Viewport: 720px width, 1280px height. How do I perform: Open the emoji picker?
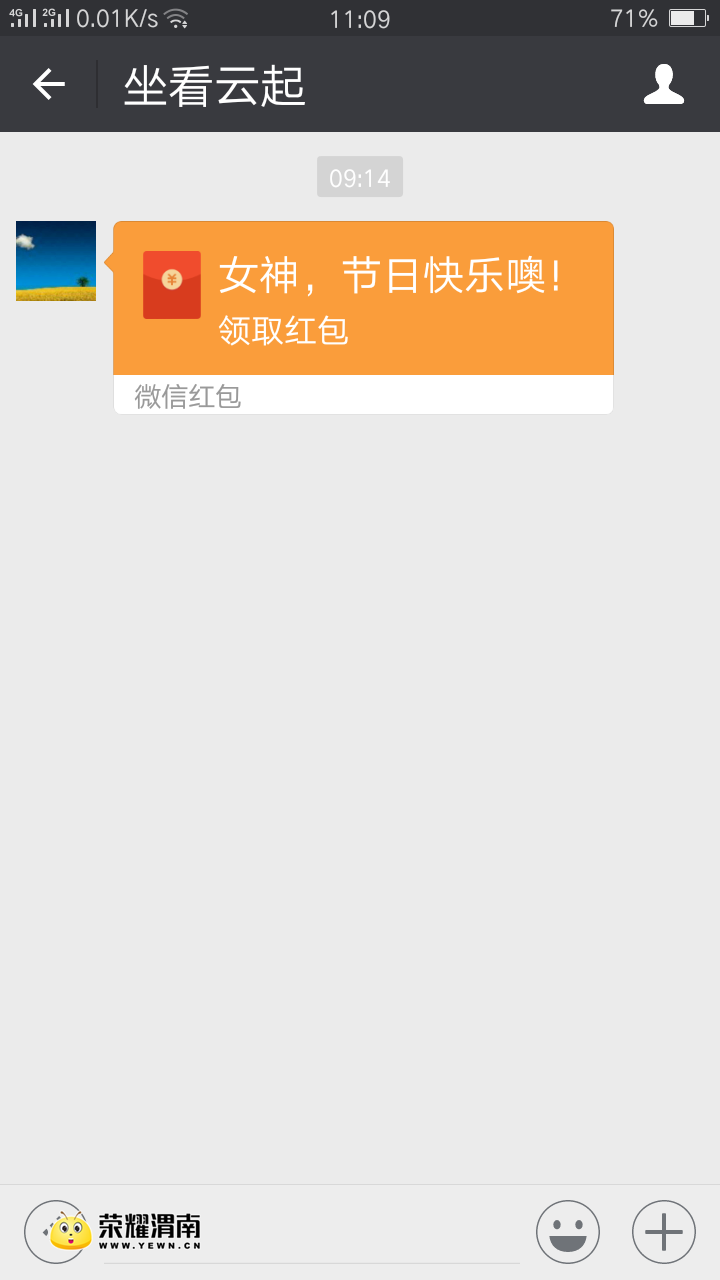(x=567, y=1232)
